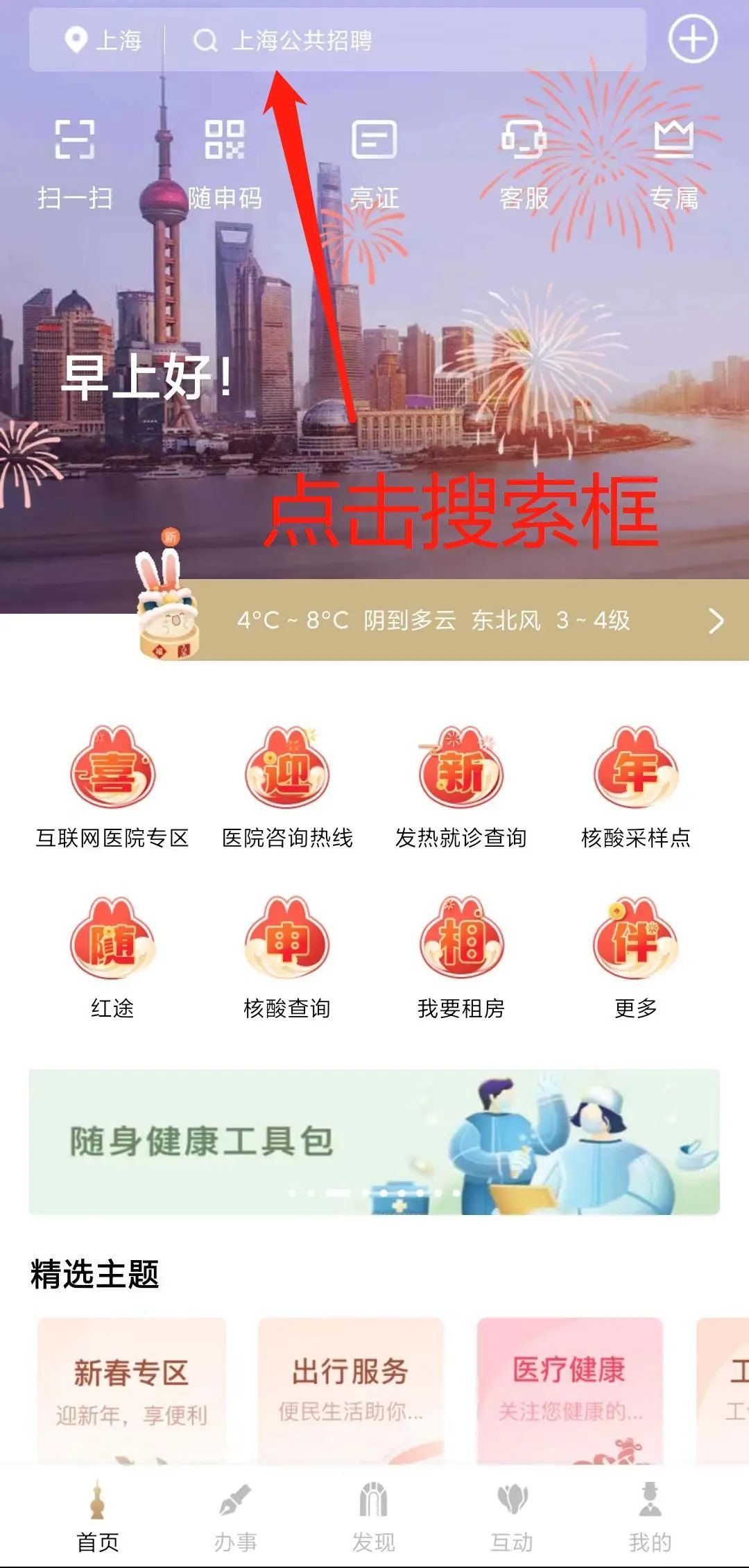Open 互联网医院专区
Image resolution: width=749 pixels, height=1568 pixels.
pyautogui.click(x=112, y=787)
